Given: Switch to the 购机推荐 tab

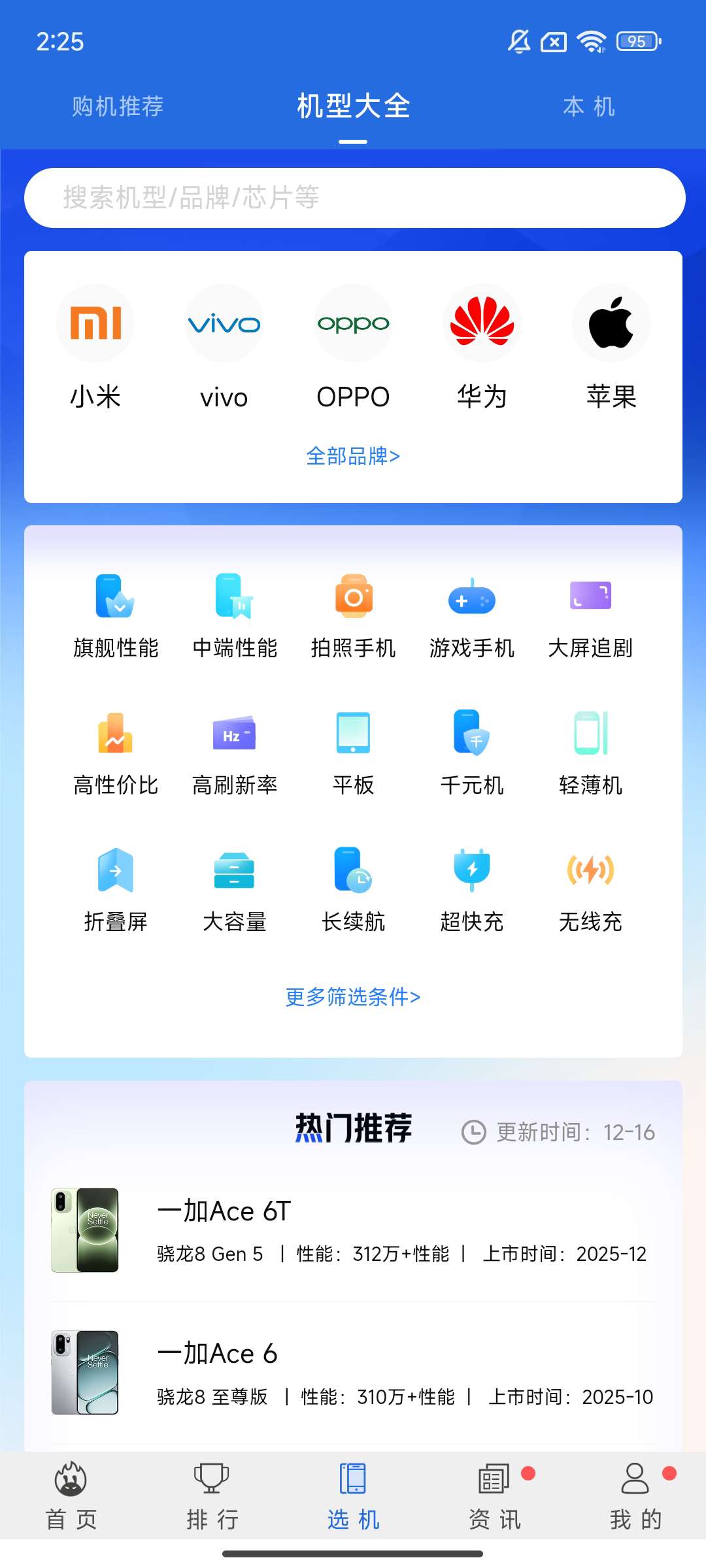Looking at the screenshot, I should 118,106.
